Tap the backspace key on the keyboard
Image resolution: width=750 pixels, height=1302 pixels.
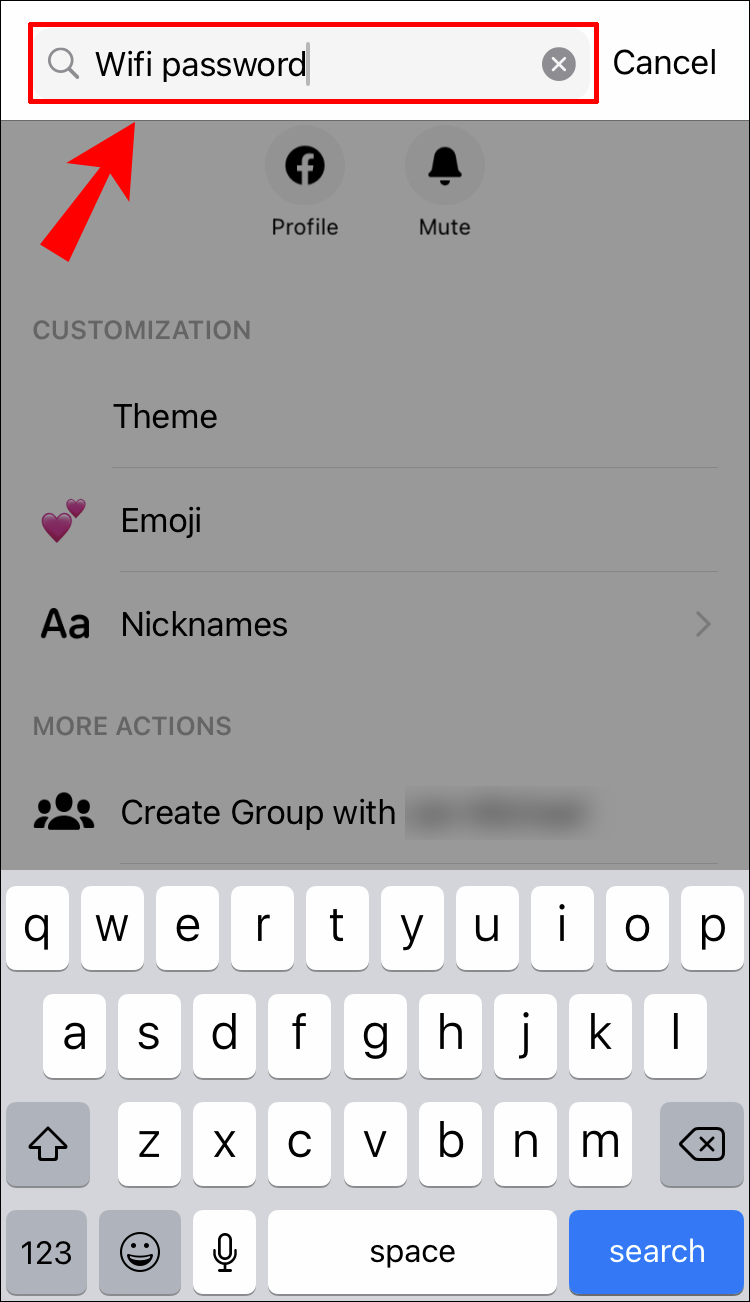702,1143
